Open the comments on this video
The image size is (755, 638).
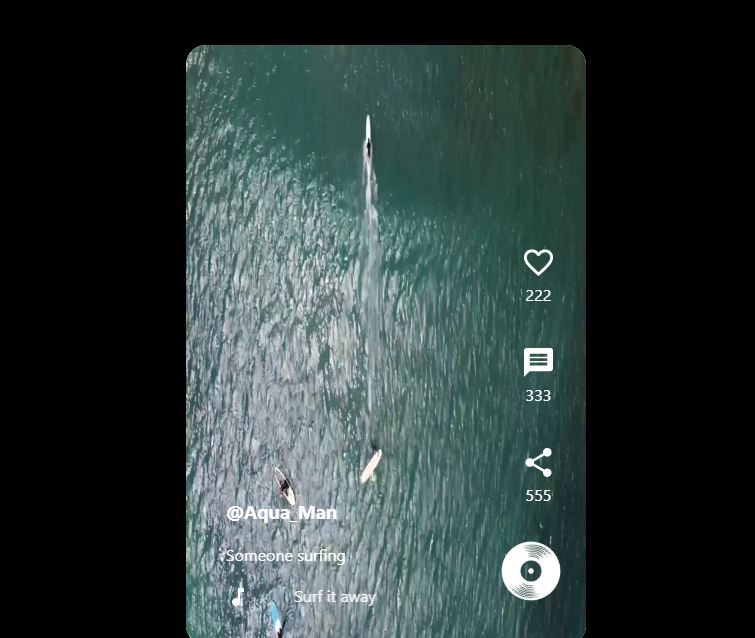pyautogui.click(x=538, y=362)
